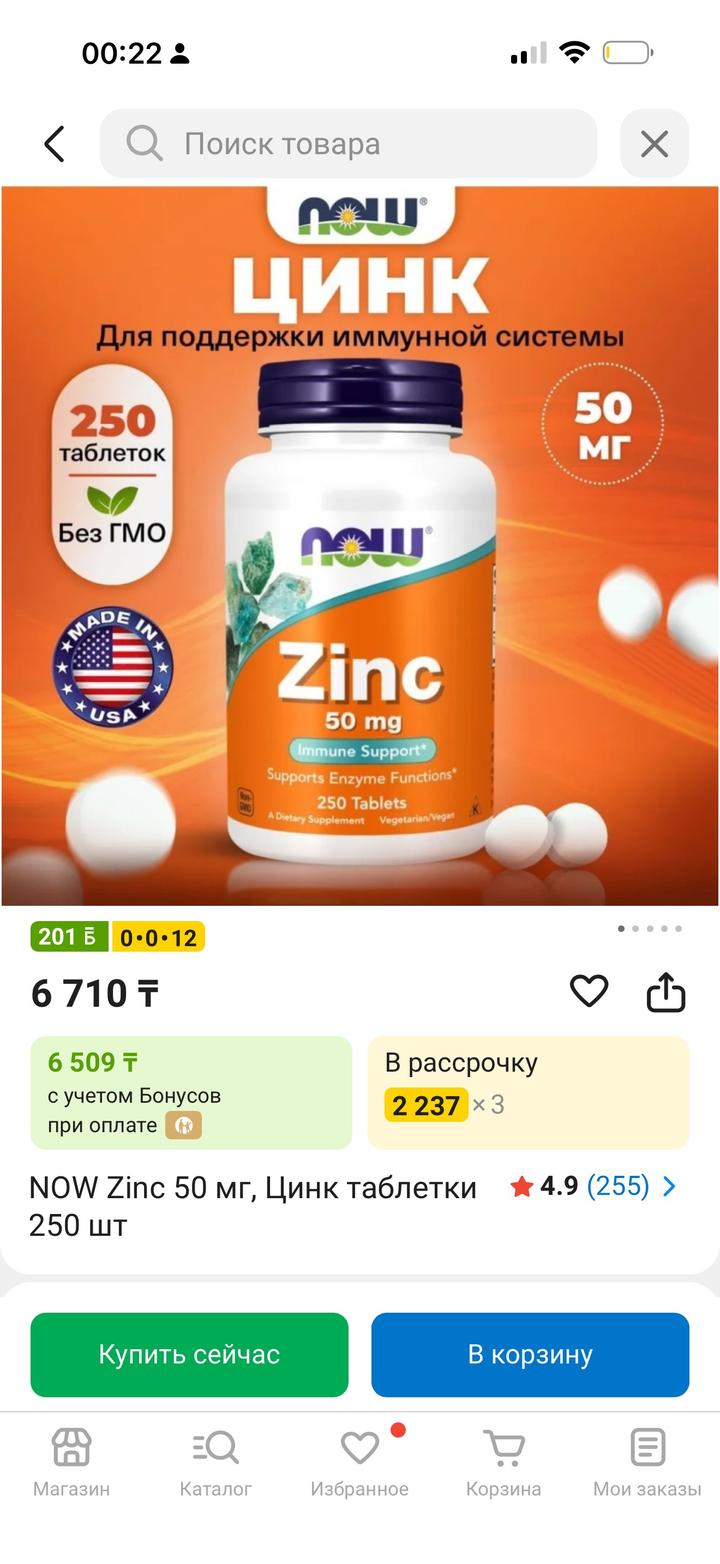Add to cart with В корзину

pos(530,1354)
